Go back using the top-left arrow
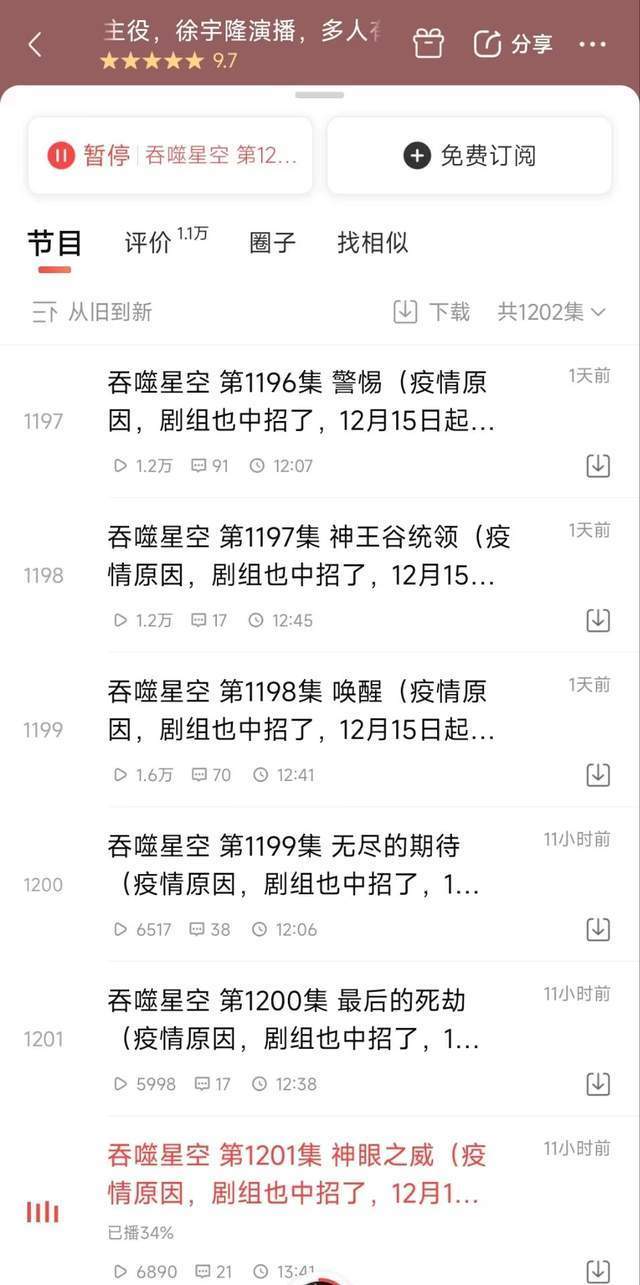 (35, 44)
